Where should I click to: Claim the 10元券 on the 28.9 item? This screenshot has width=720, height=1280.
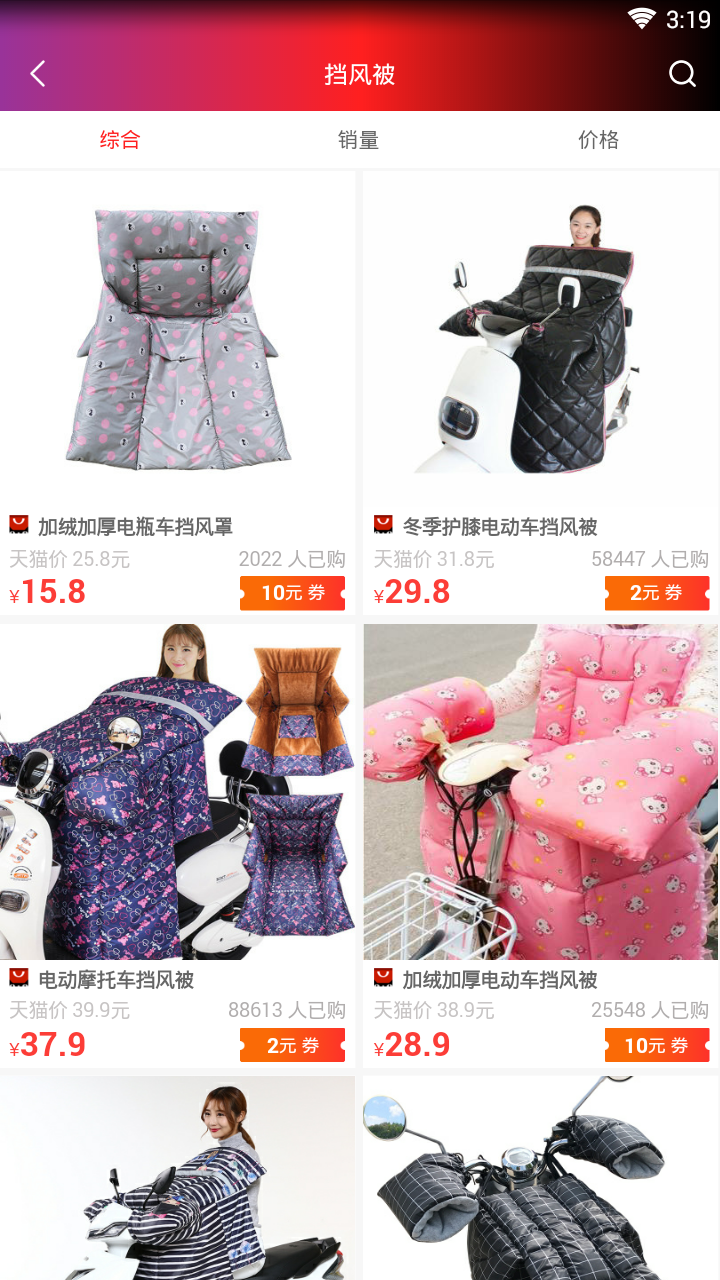[x=657, y=1046]
